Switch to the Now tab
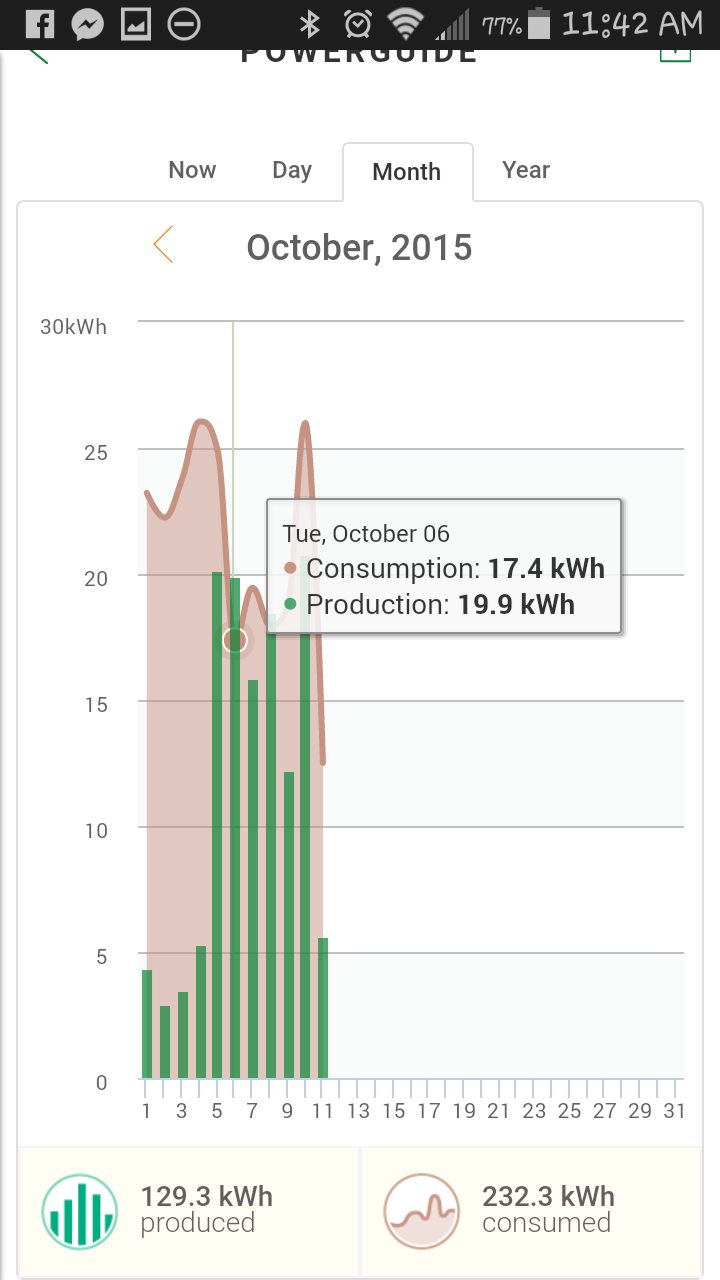The image size is (720, 1280). 192,170
